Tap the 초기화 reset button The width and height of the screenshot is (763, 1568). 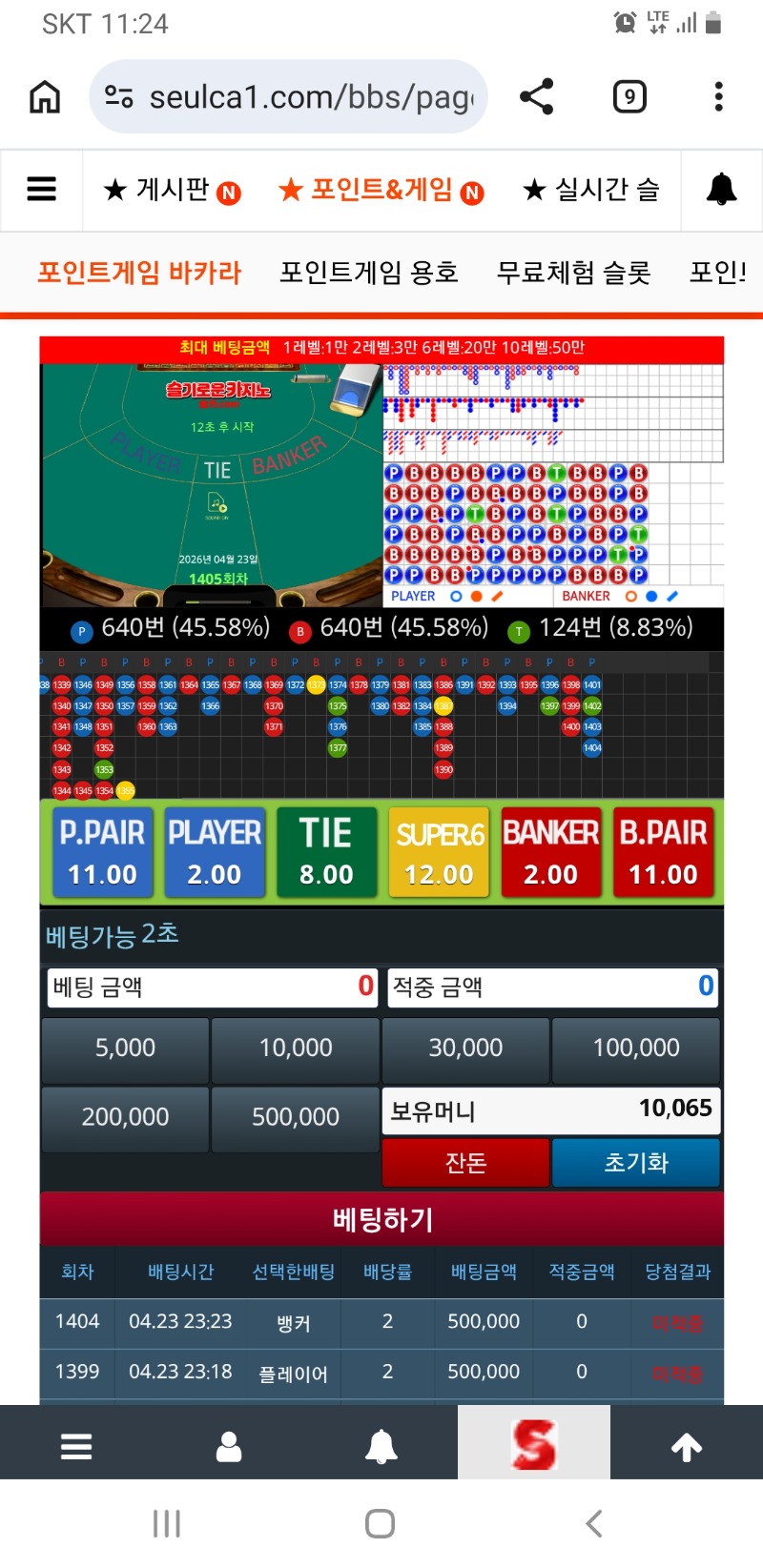point(636,1163)
